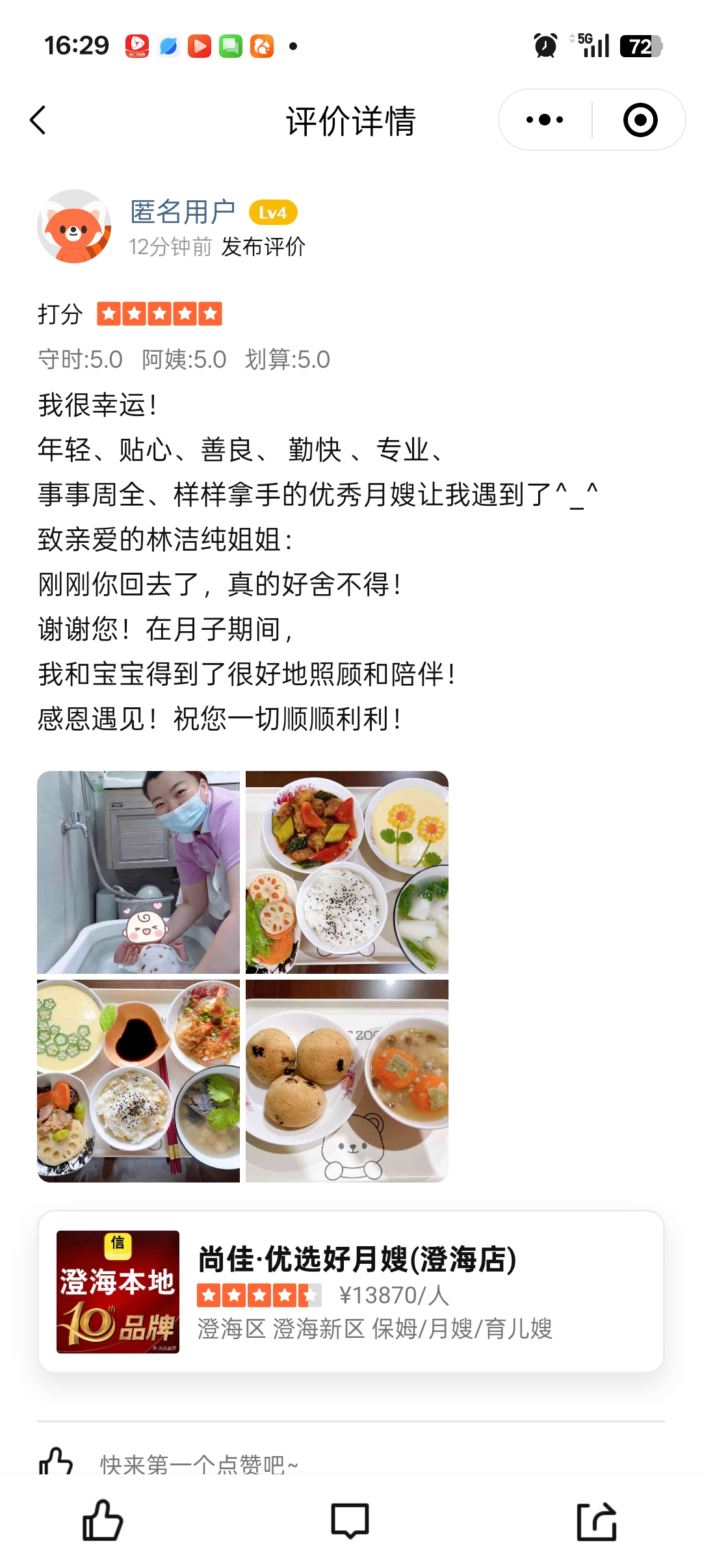The height and width of the screenshot is (1568, 702).
Task: Comment on this review
Action: coord(350,1520)
